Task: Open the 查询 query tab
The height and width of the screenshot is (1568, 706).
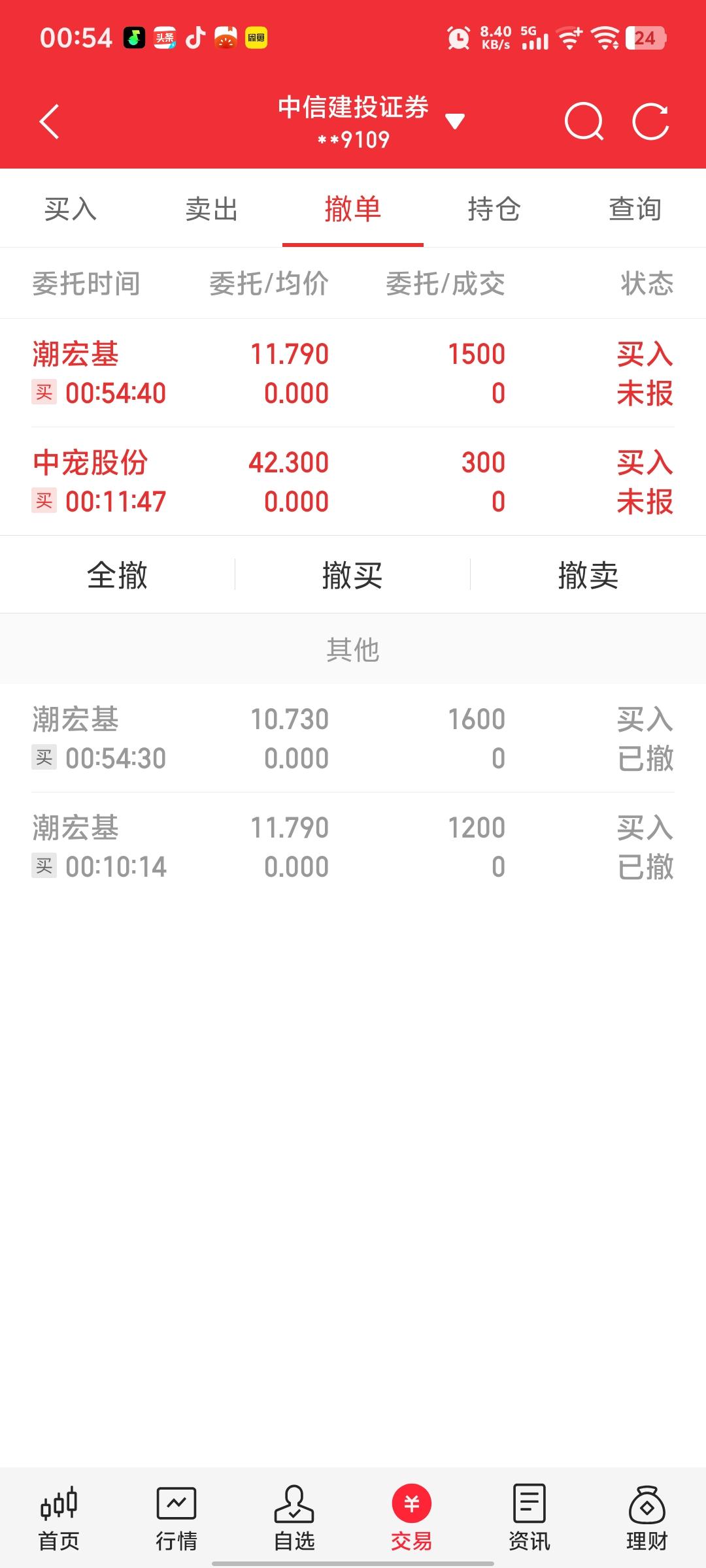Action: pyautogui.click(x=635, y=210)
